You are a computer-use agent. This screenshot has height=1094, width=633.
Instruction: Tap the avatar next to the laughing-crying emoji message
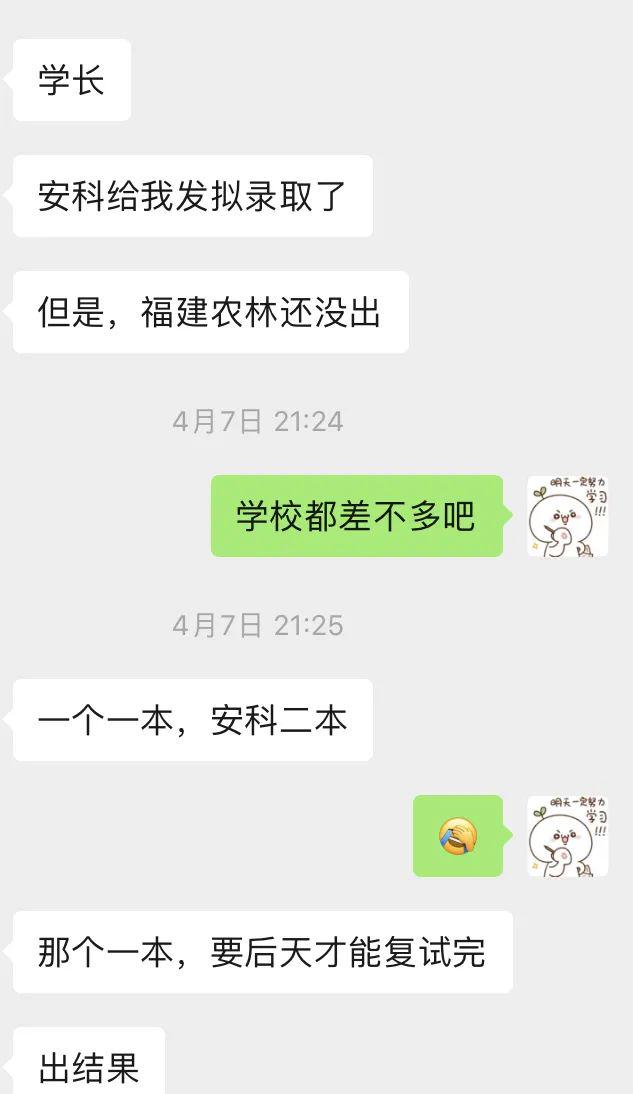(x=567, y=836)
